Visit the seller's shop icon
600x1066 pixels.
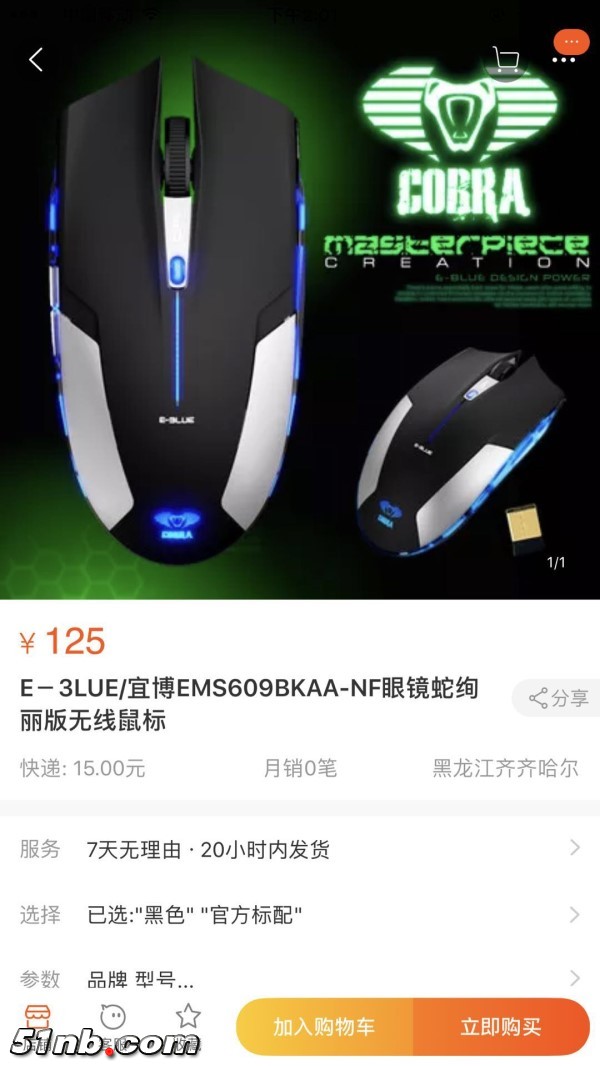click(37, 1022)
